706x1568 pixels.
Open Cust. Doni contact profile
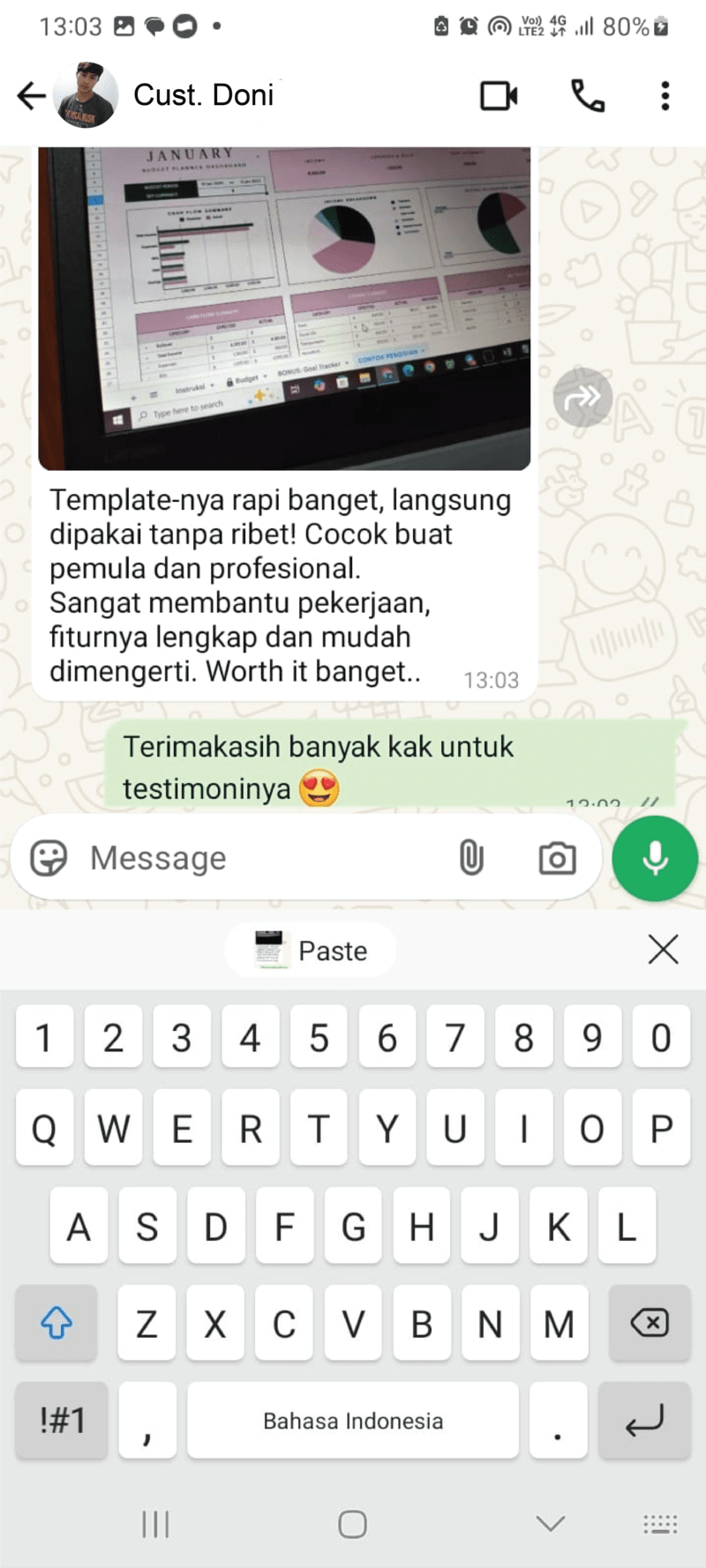[204, 95]
